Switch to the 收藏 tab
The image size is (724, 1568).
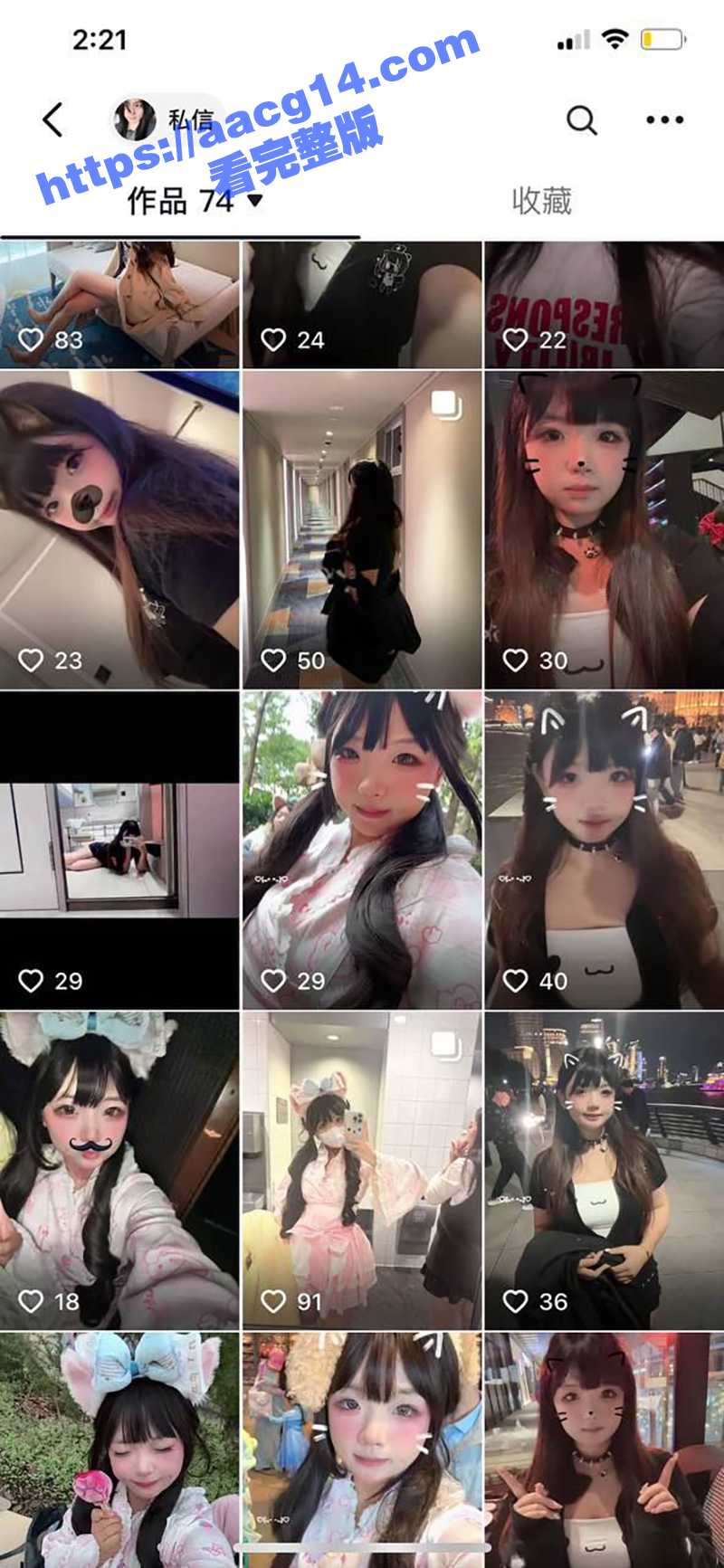point(541,201)
